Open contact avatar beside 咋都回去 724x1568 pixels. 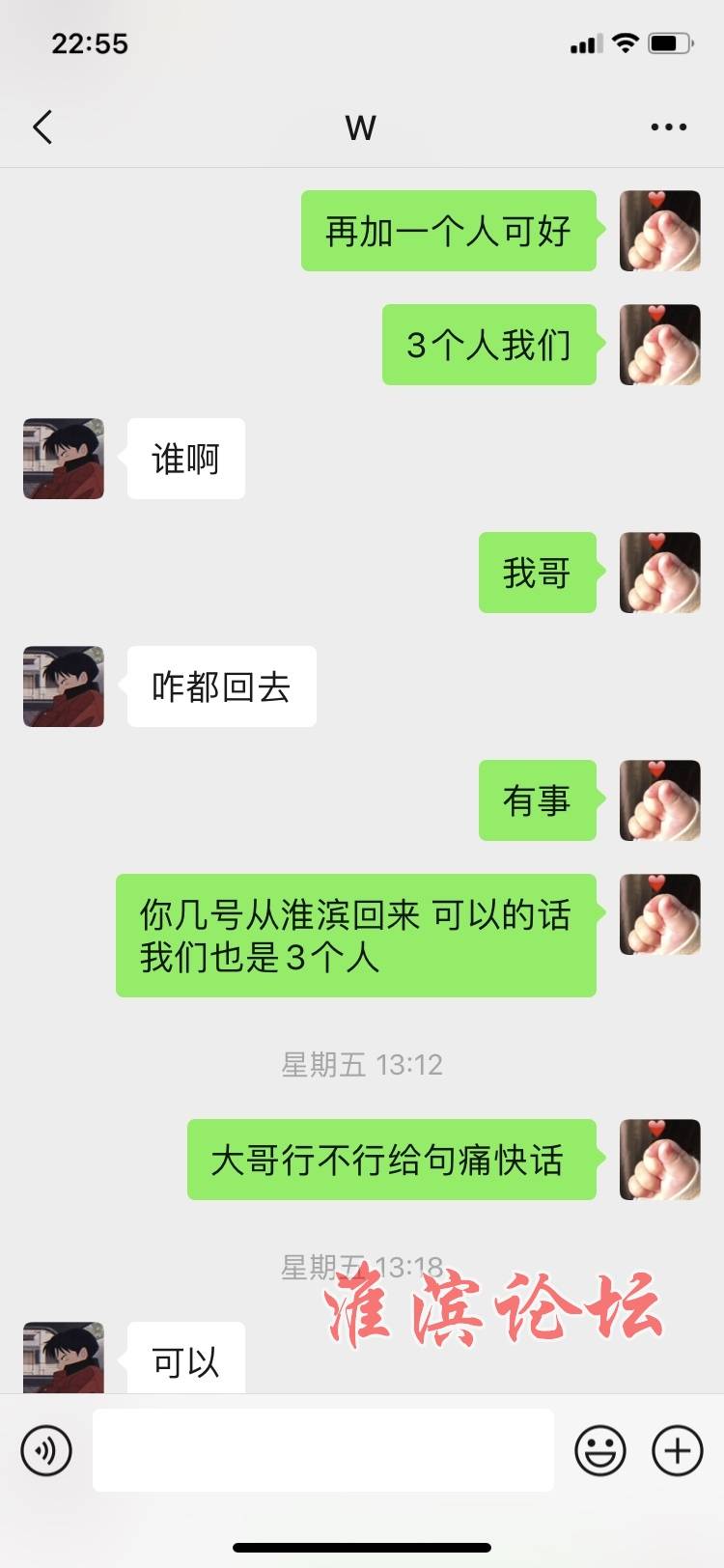[64, 686]
